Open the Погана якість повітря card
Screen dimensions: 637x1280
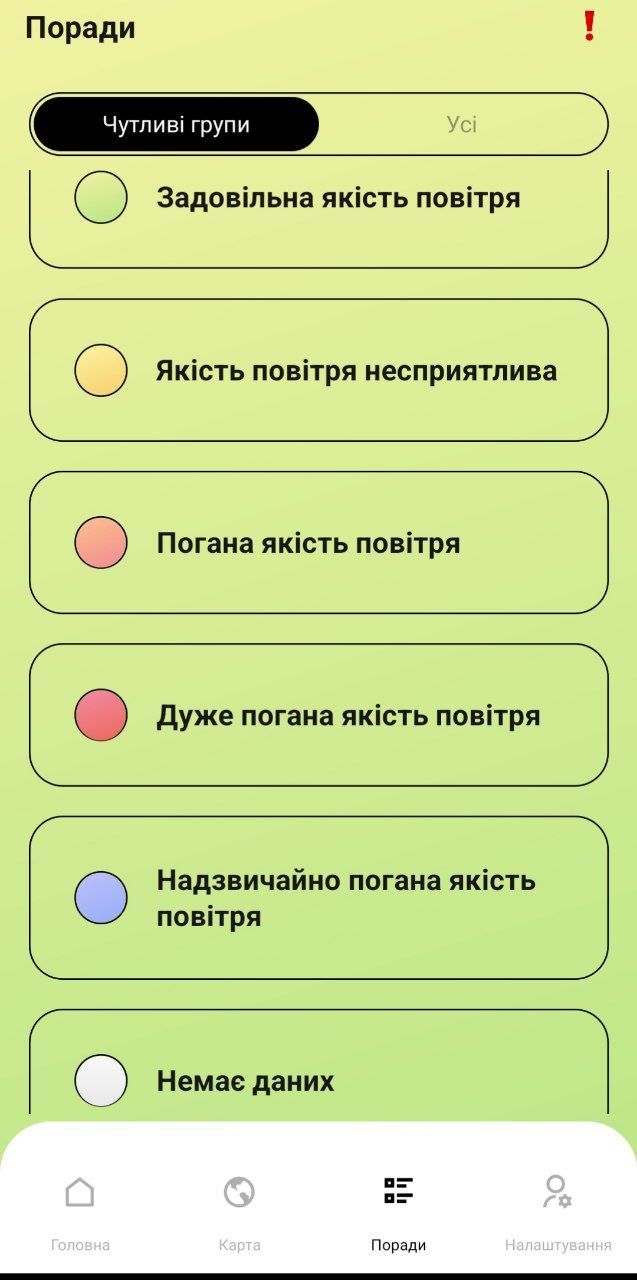318,543
